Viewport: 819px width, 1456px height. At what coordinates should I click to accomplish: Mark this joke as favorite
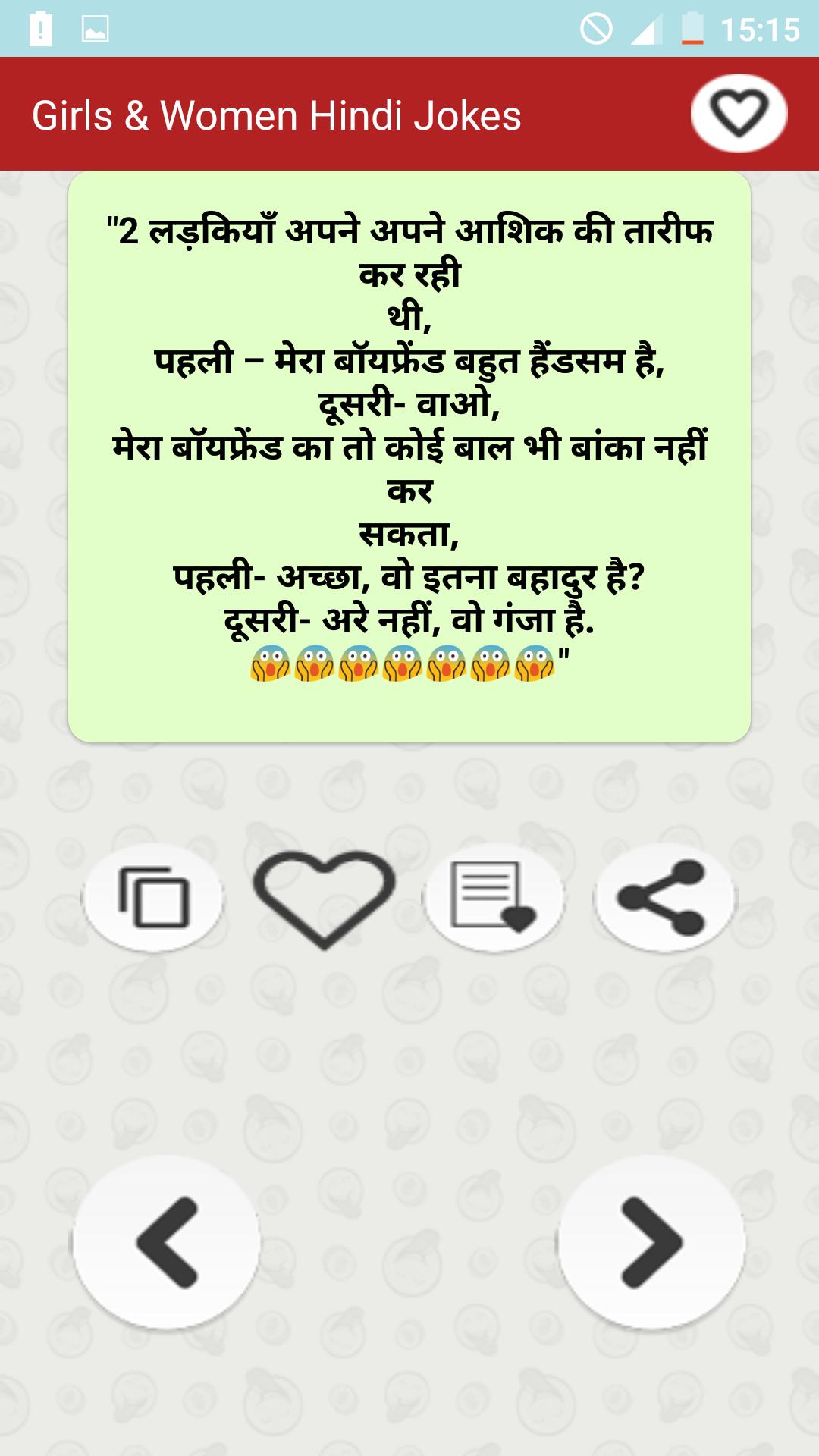(324, 898)
